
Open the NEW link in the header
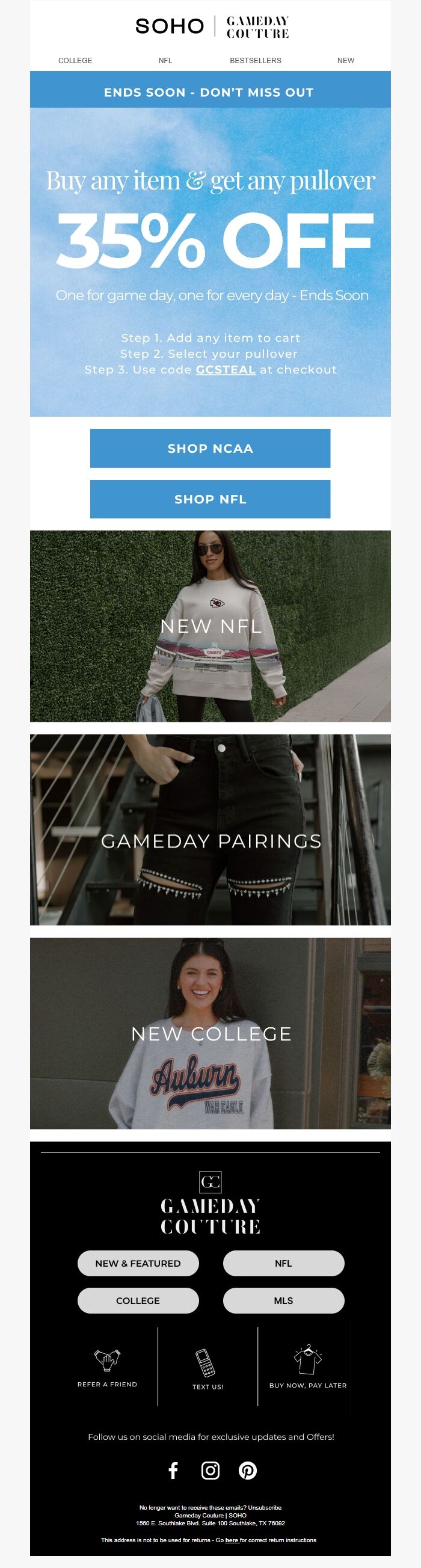(346, 61)
